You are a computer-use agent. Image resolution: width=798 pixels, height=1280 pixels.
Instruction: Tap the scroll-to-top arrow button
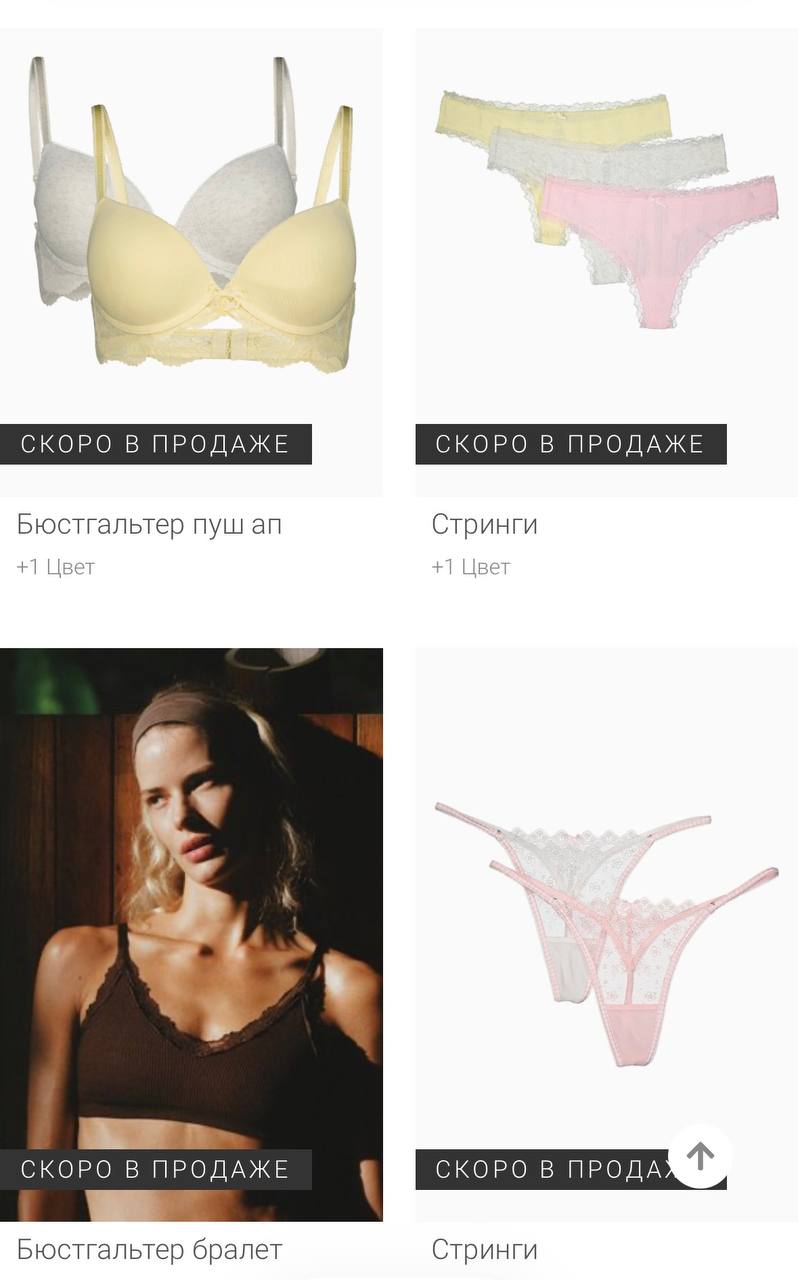click(x=700, y=1156)
